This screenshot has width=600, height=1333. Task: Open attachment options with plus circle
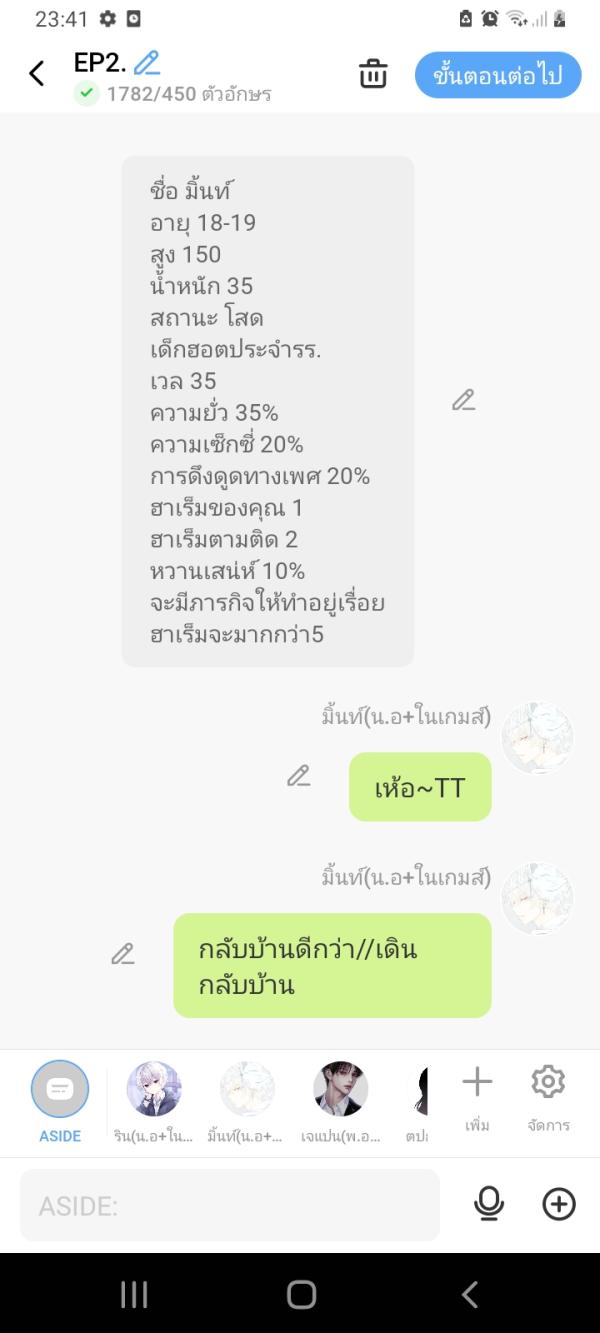click(559, 1205)
